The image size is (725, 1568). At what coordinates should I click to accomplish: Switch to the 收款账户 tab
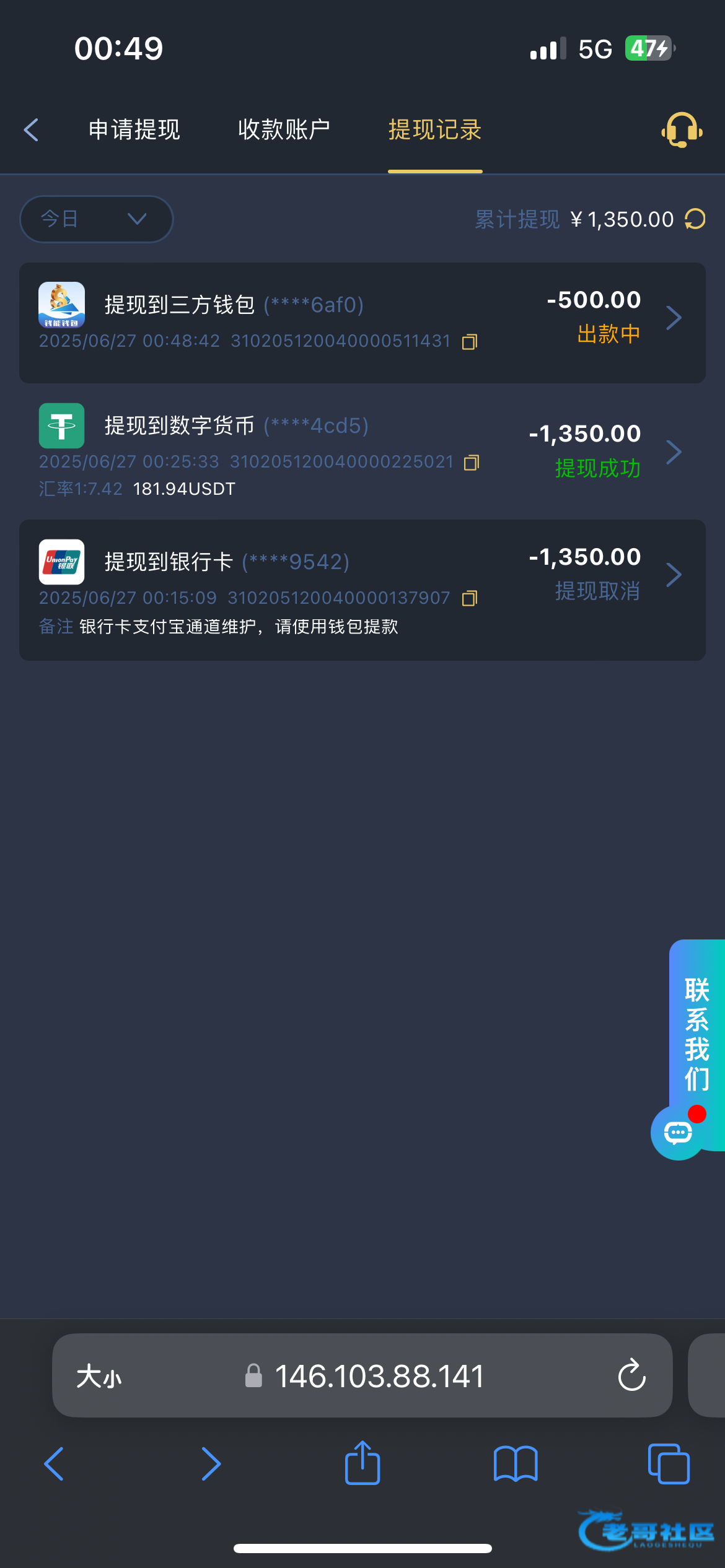(284, 130)
